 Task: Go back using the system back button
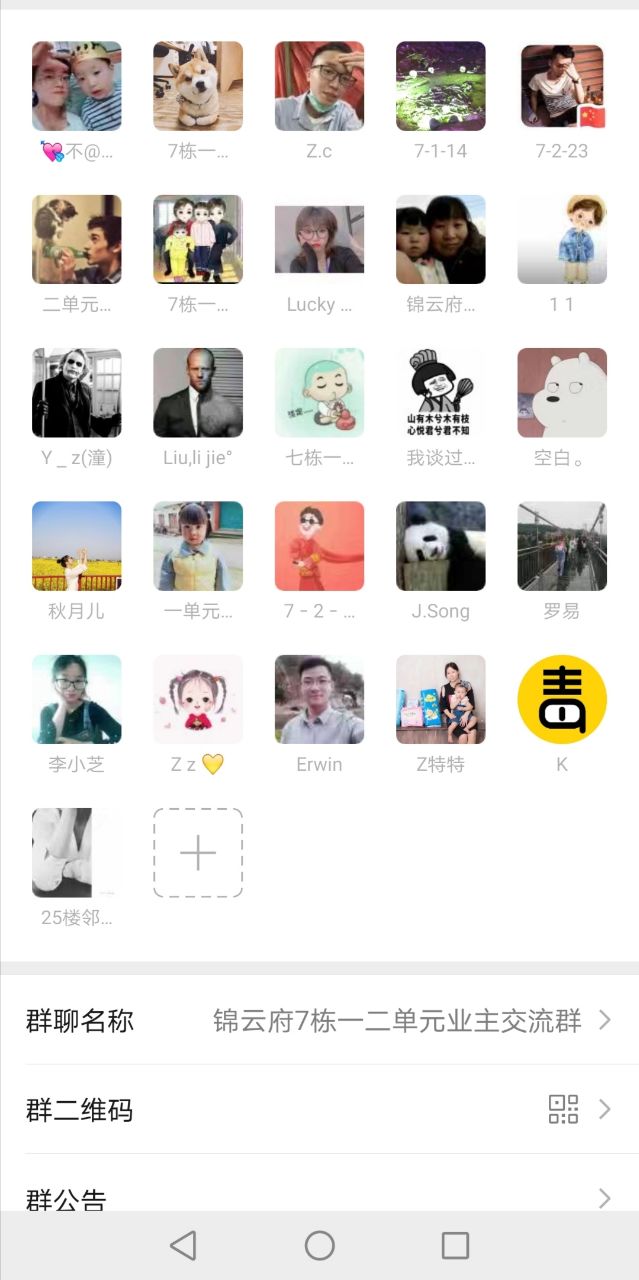[x=183, y=1246]
